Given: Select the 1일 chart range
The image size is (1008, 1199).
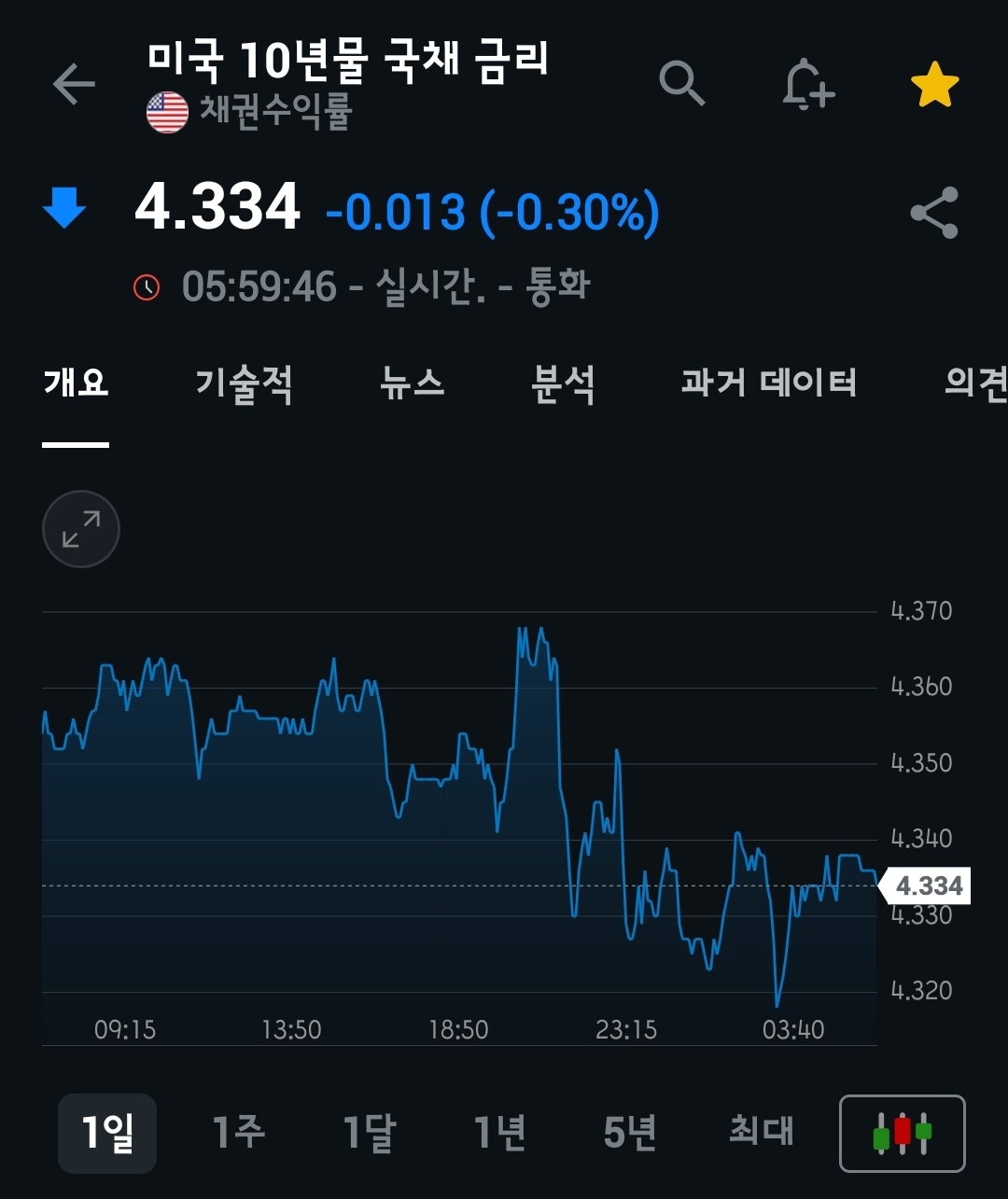Looking at the screenshot, I should click(x=107, y=1133).
